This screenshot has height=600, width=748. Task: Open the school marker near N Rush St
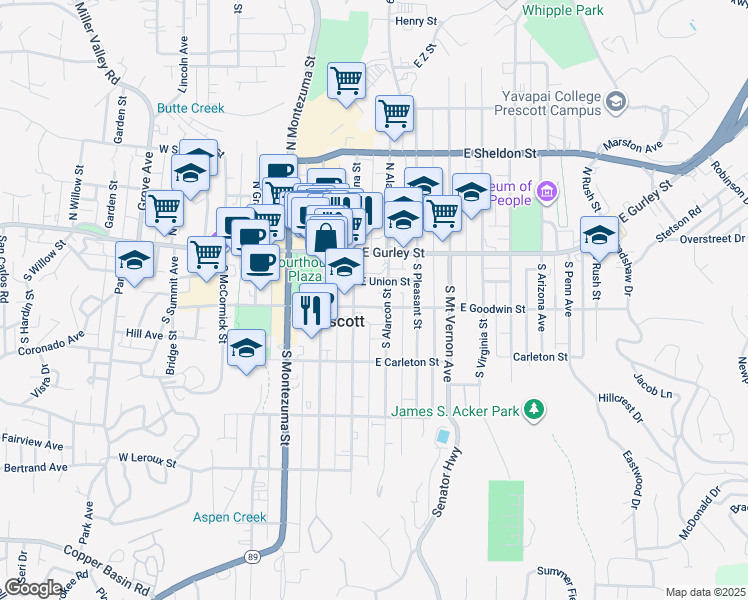point(599,236)
